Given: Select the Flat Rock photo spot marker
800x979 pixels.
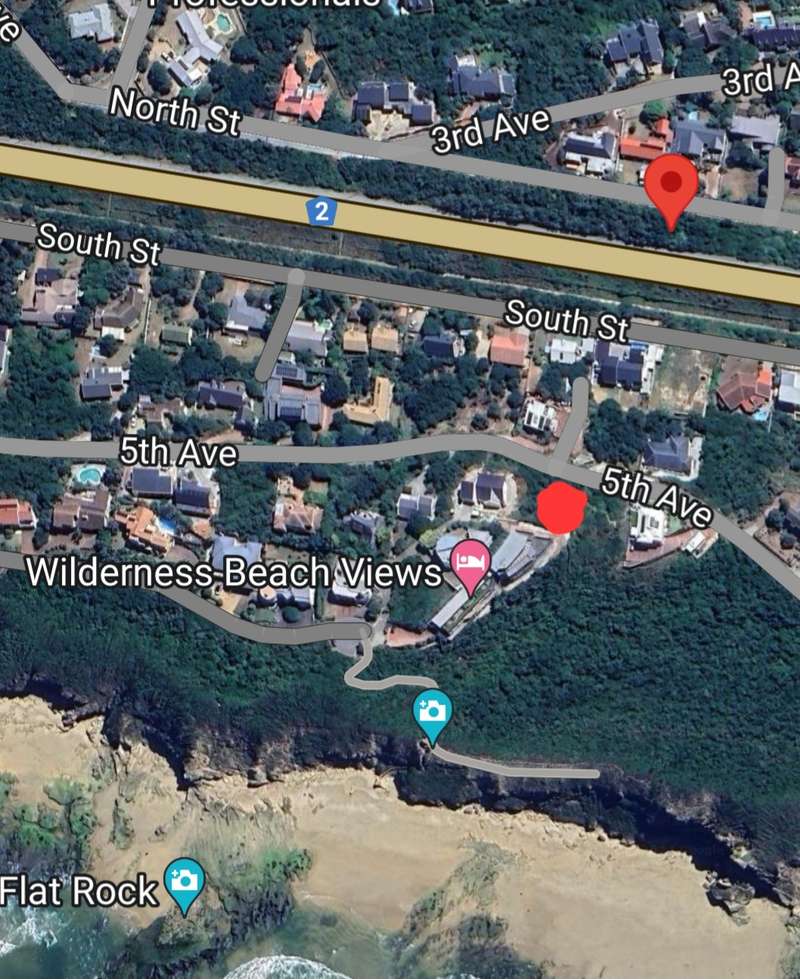Looking at the screenshot, I should [x=185, y=882].
